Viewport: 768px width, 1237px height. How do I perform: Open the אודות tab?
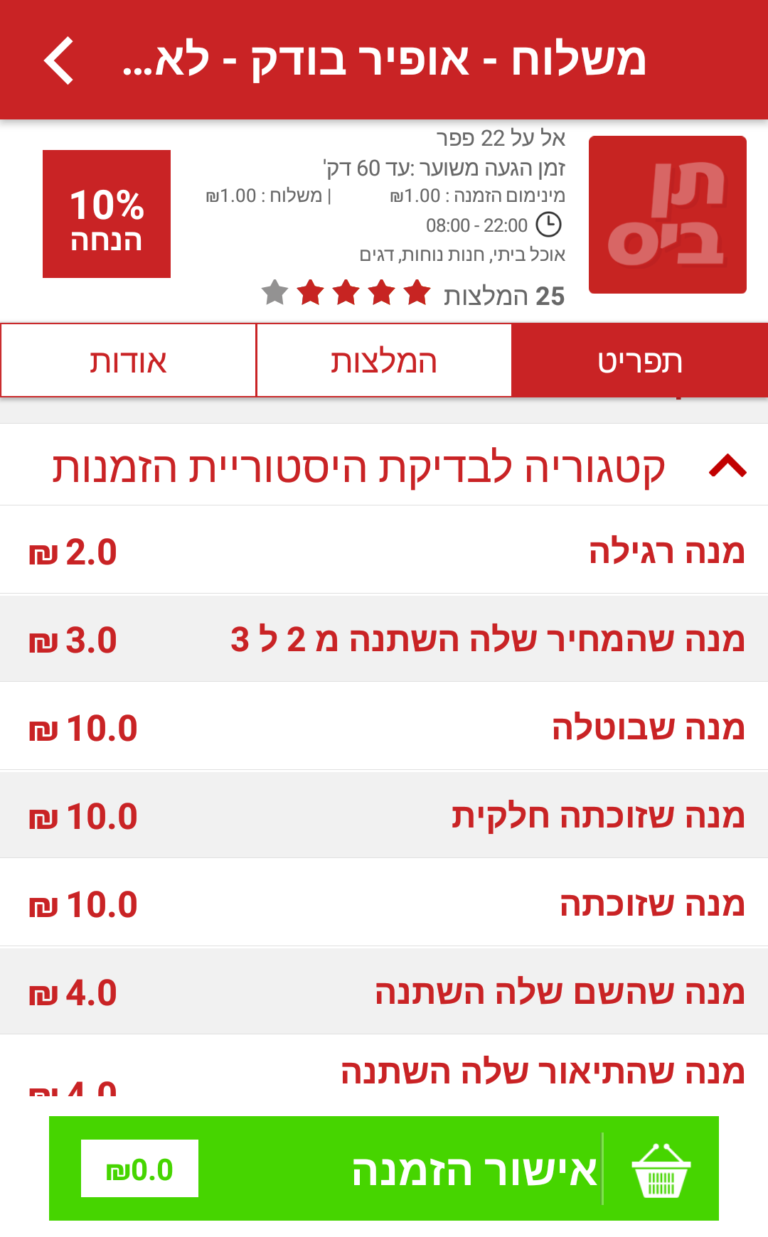click(128, 360)
